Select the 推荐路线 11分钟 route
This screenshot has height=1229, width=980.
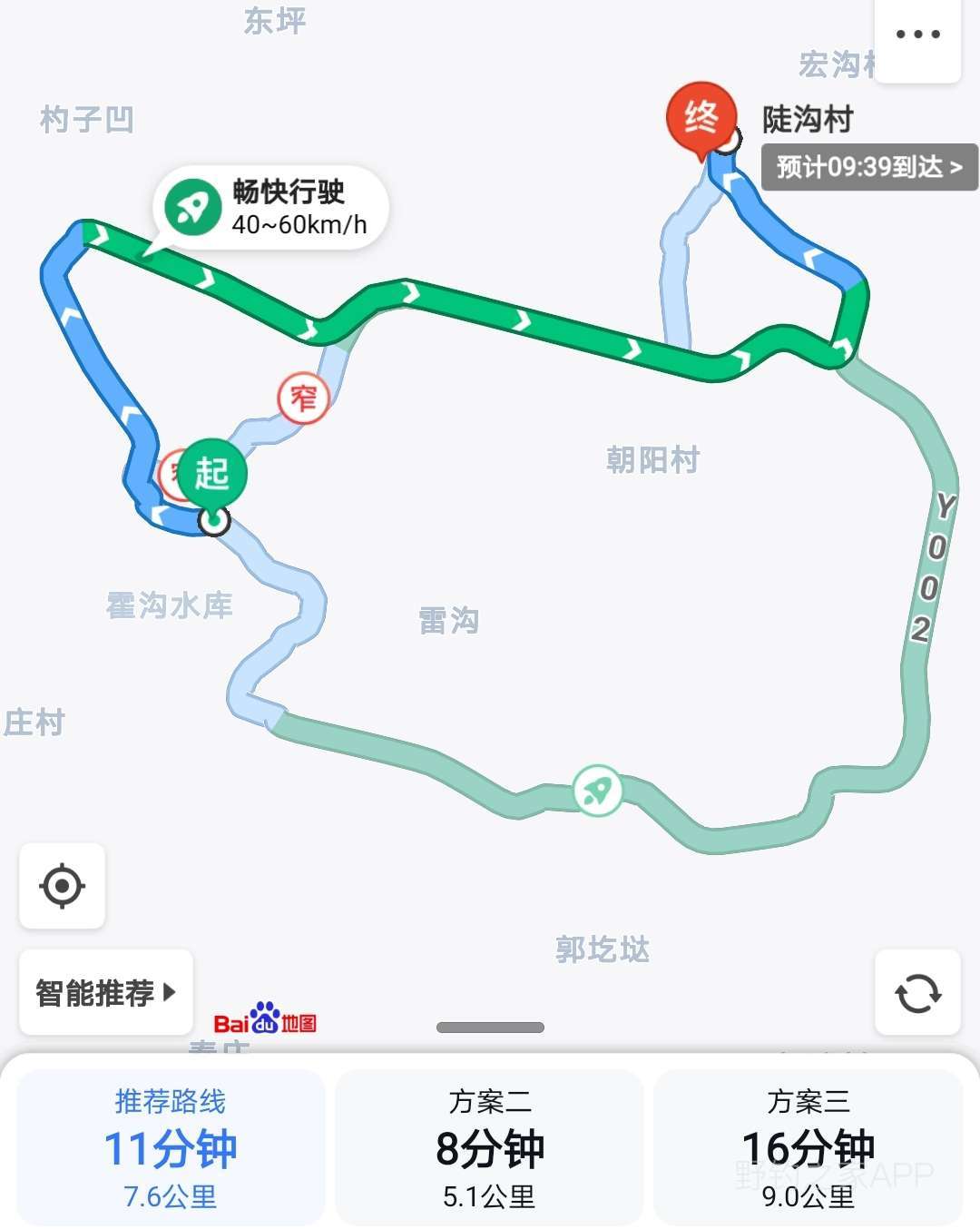(171, 1148)
